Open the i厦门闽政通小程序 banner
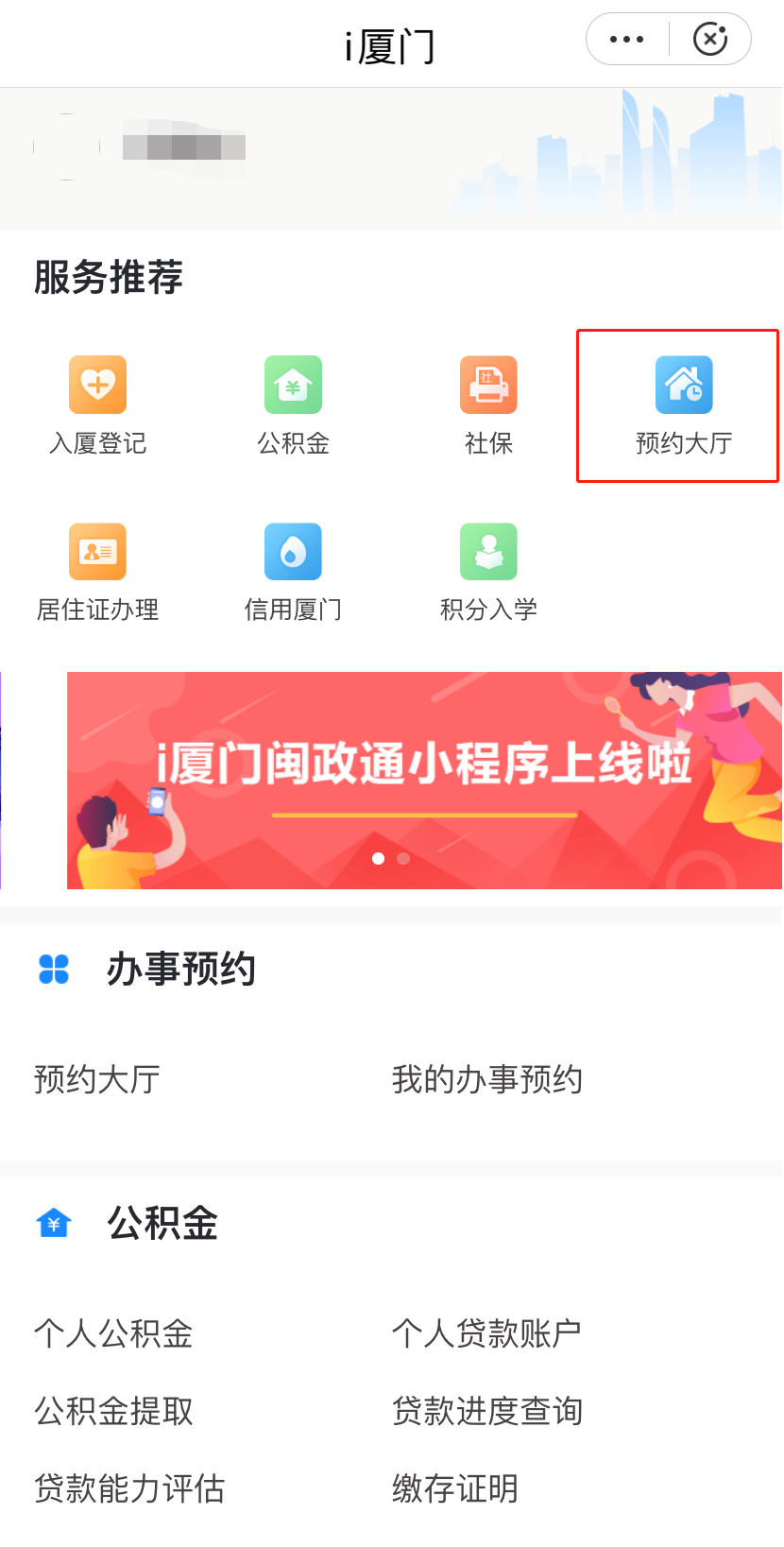 424,780
